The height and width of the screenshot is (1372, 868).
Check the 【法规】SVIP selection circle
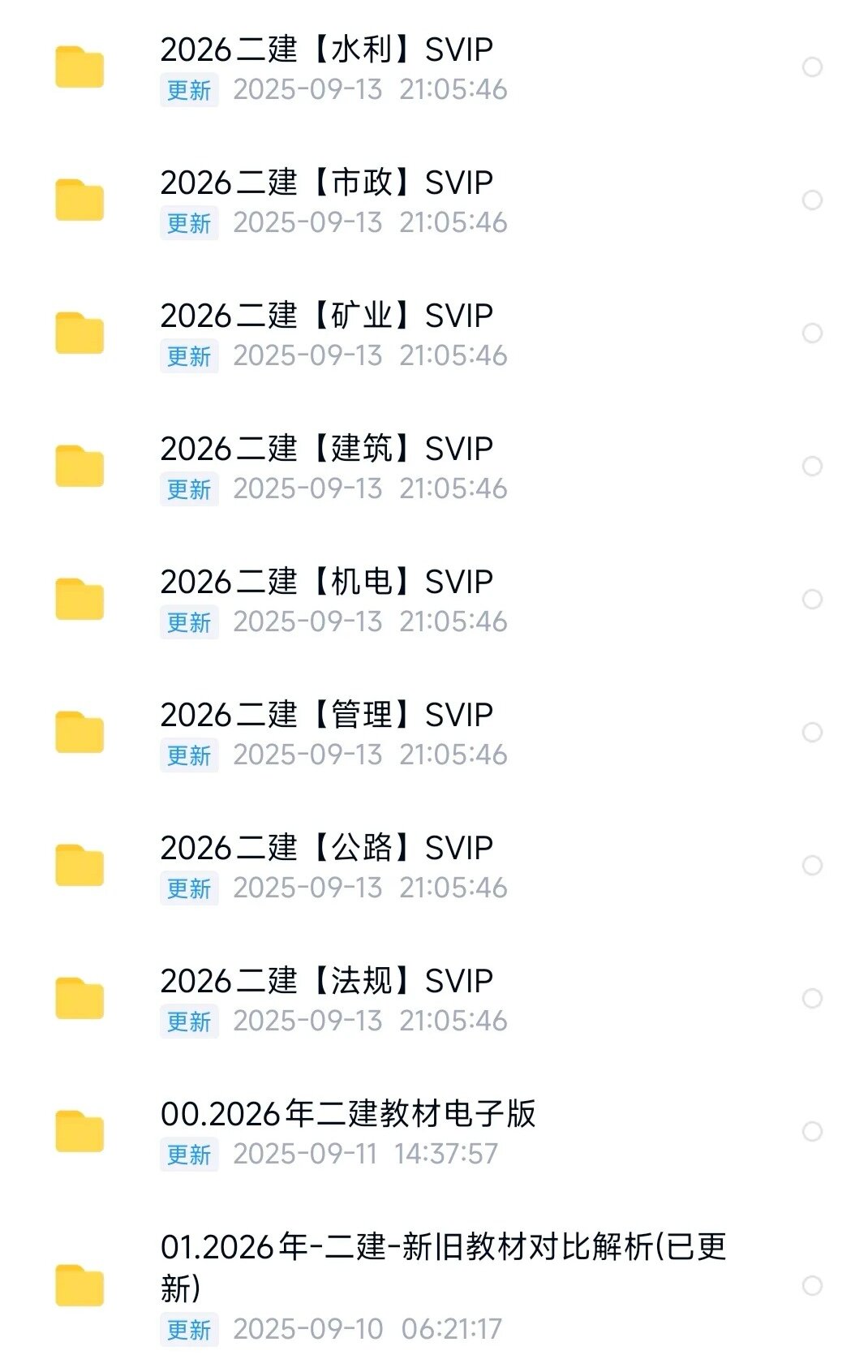812,999
